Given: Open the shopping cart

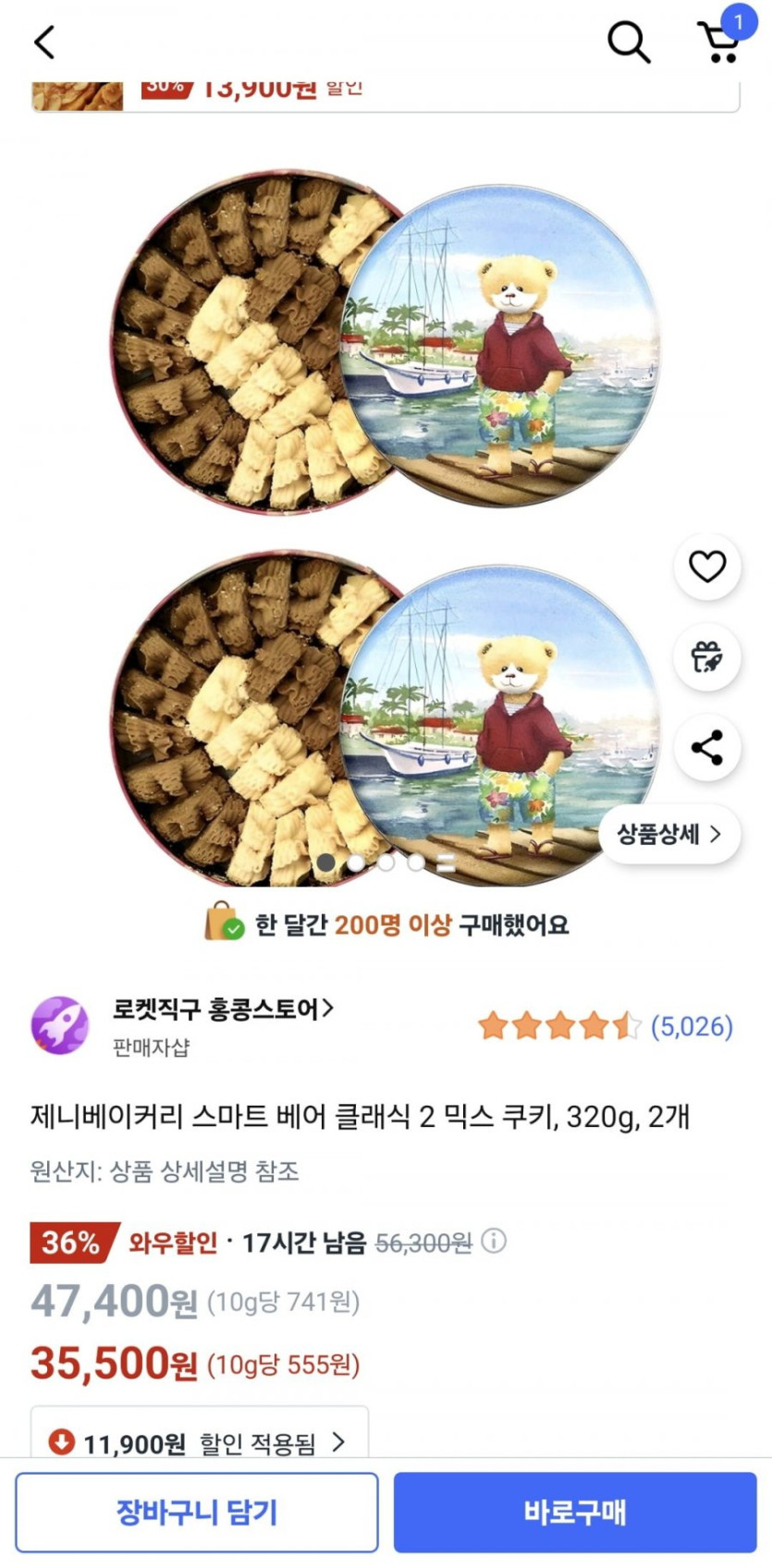Looking at the screenshot, I should (719, 42).
